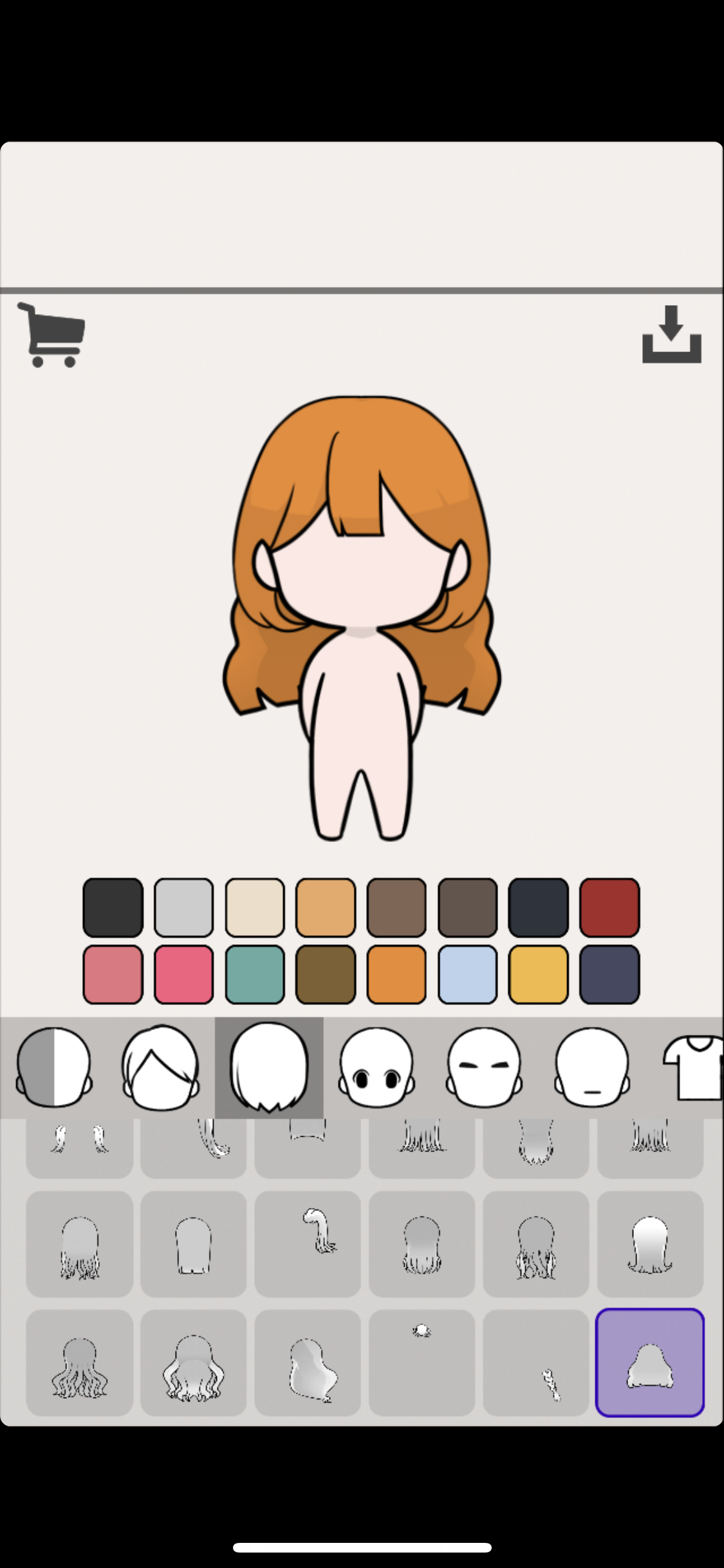Select the dark red hair color

609,907
